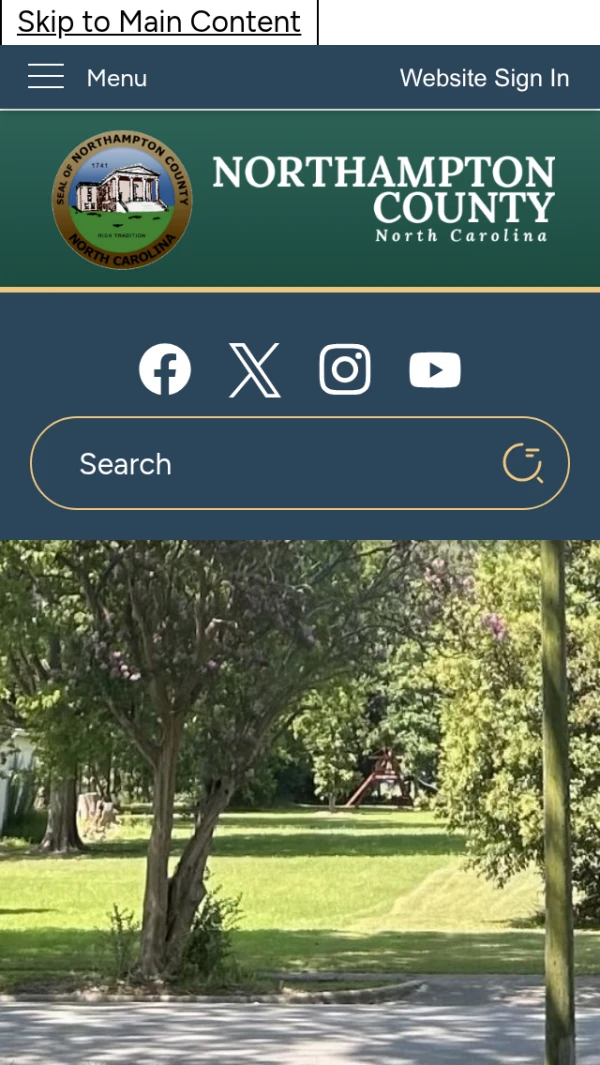The width and height of the screenshot is (600, 1065).
Task: Open the Instagram profile
Action: click(345, 369)
